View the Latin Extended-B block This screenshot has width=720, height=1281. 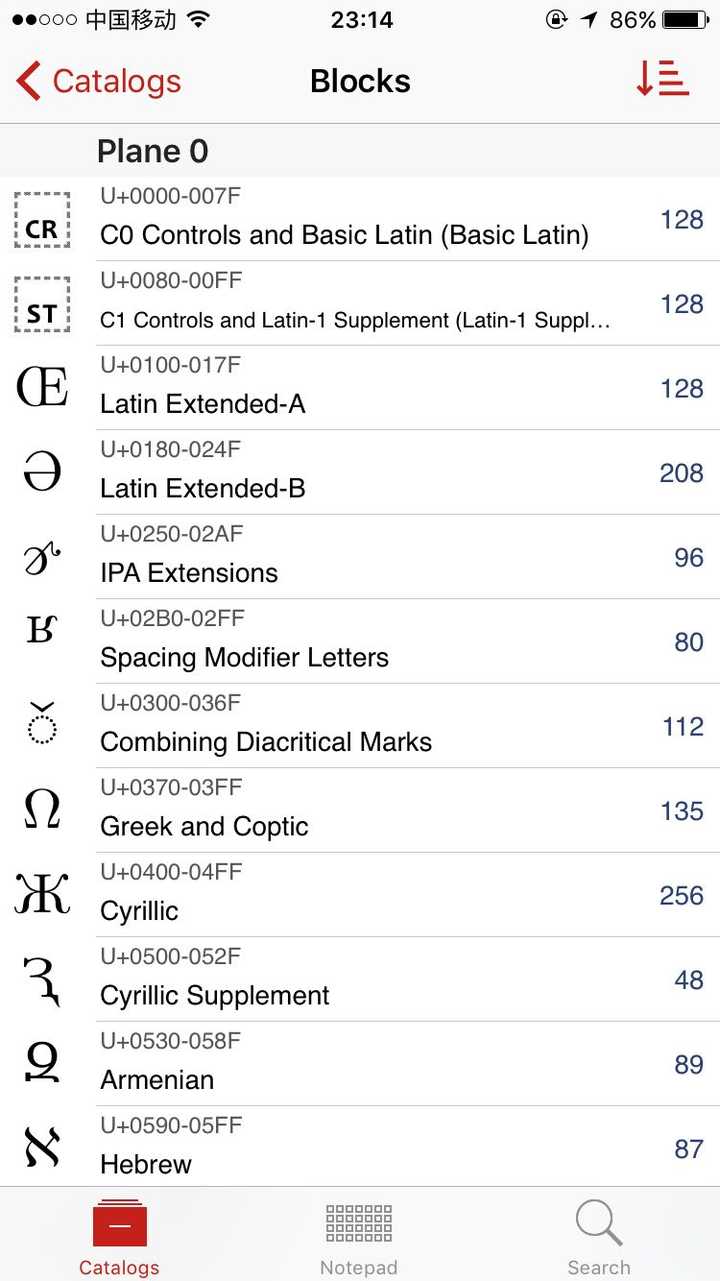coord(360,473)
